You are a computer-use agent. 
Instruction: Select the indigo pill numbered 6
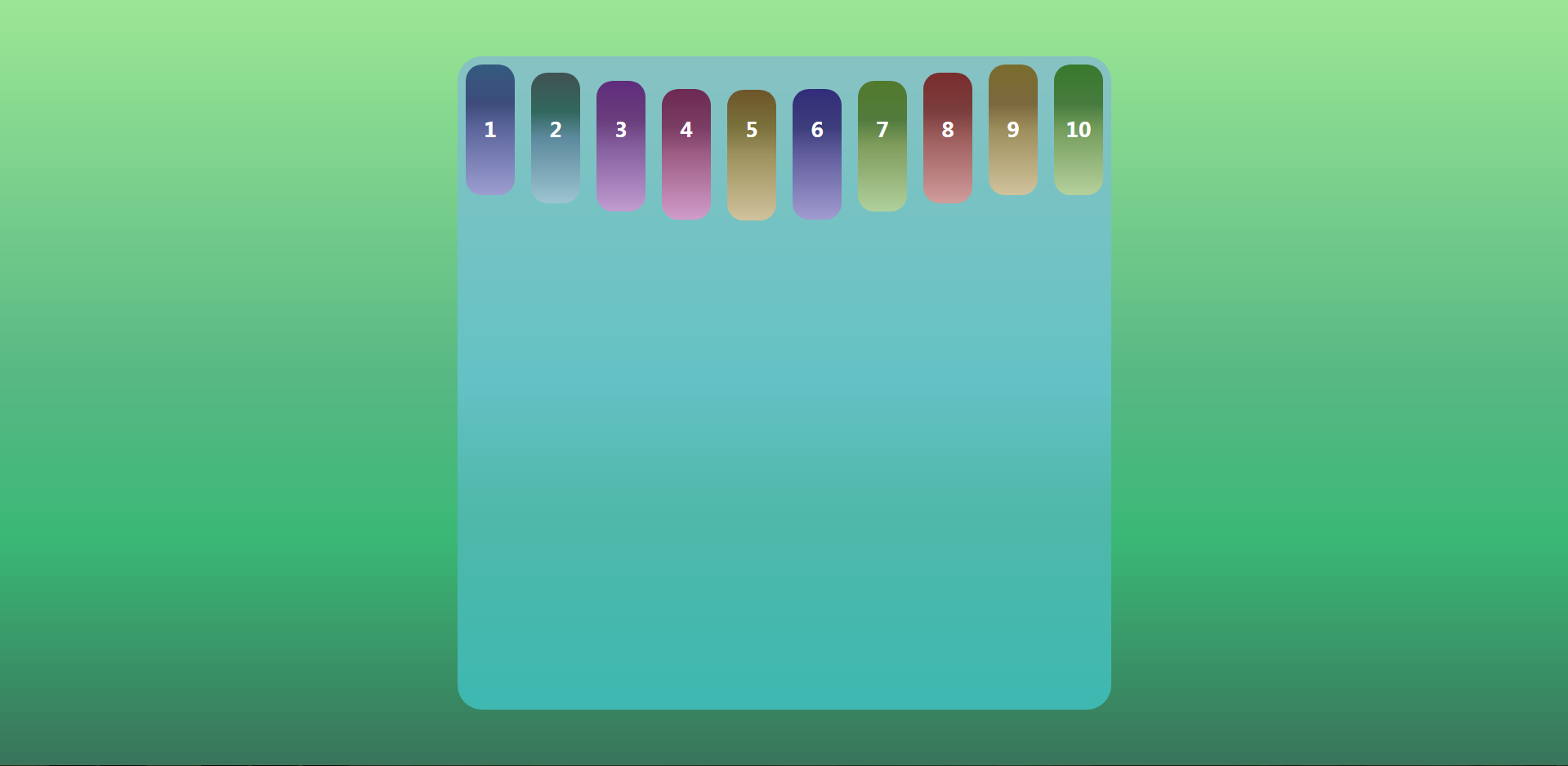pyautogui.click(x=817, y=154)
